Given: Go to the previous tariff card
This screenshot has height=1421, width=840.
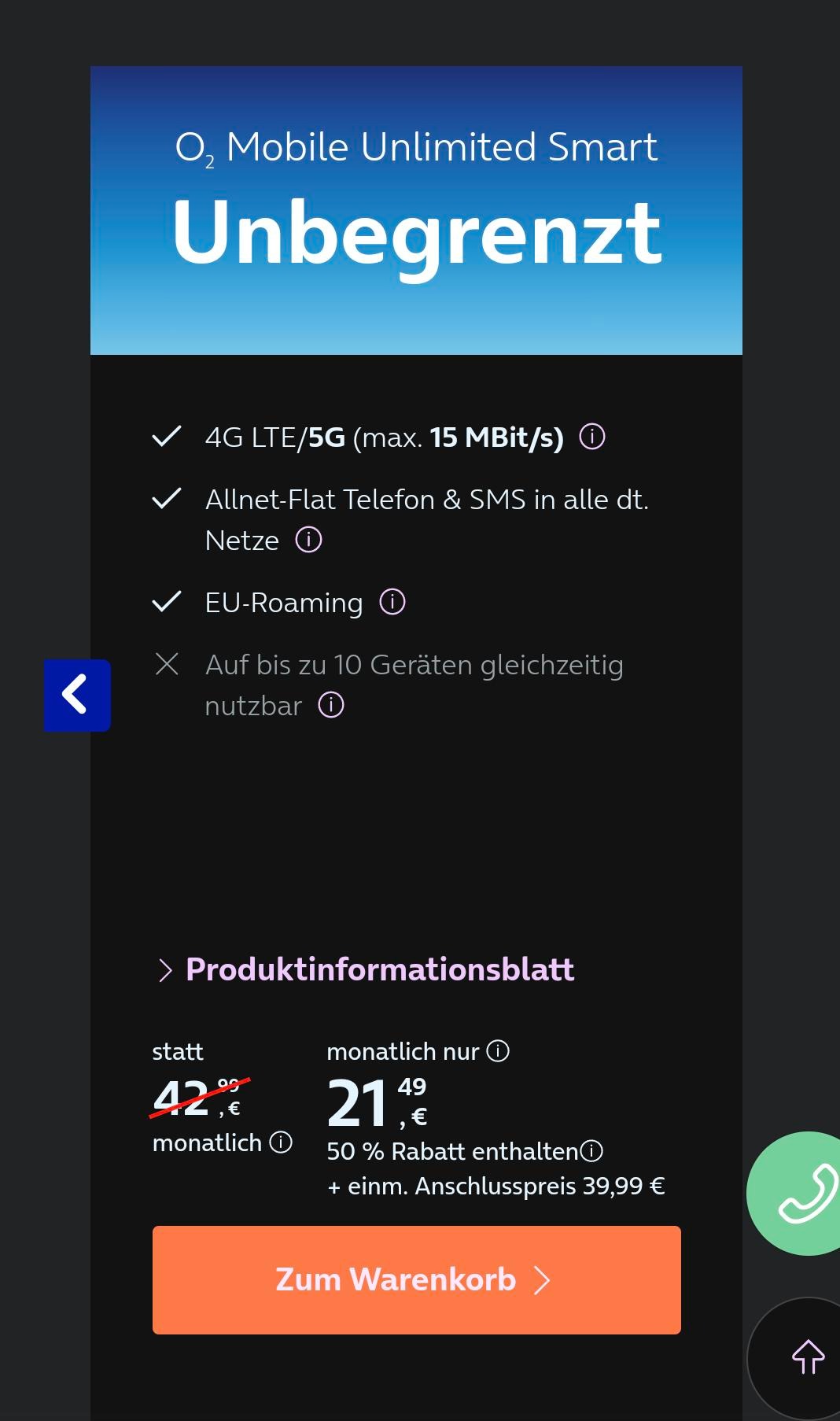Looking at the screenshot, I should 76,695.
